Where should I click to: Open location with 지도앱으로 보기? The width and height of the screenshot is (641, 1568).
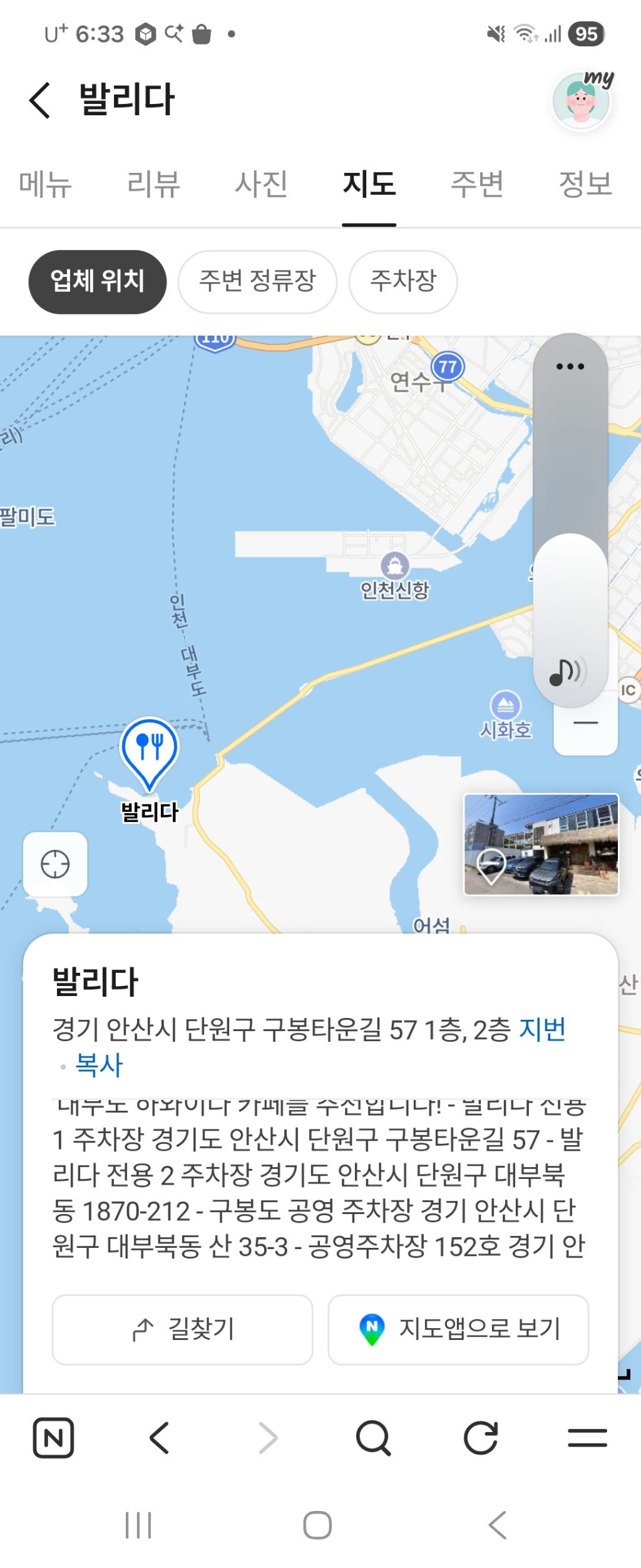tap(458, 1329)
